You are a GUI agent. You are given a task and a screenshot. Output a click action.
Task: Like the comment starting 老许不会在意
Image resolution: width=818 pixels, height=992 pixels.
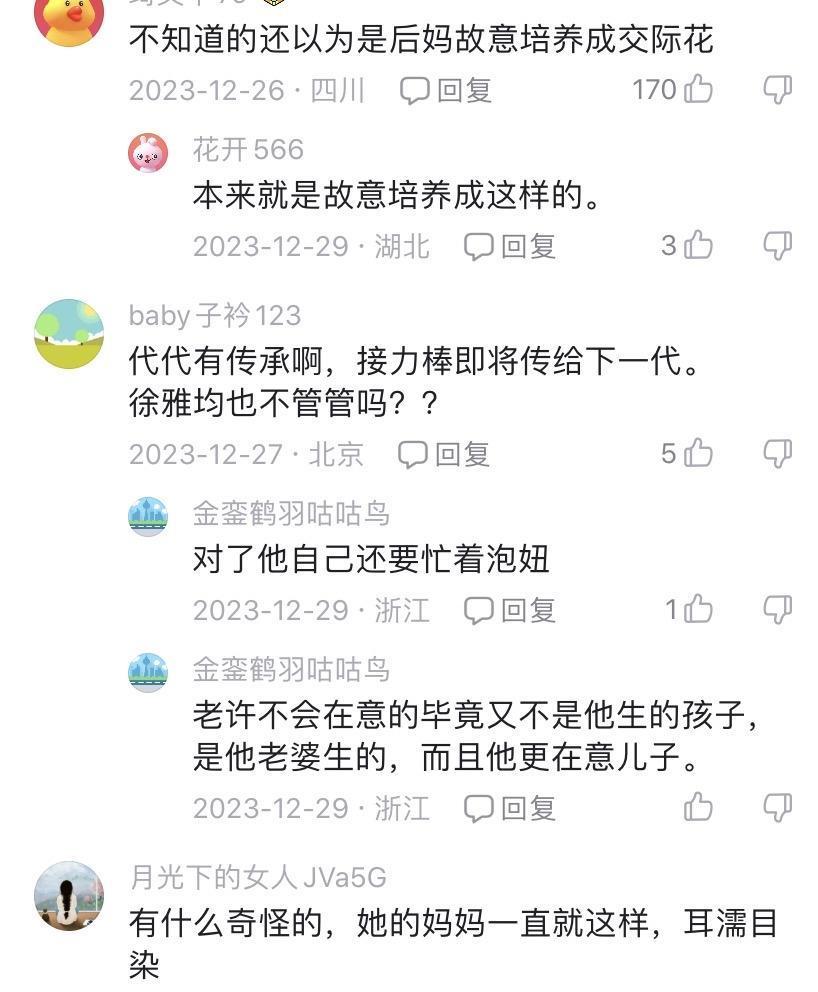(698, 807)
